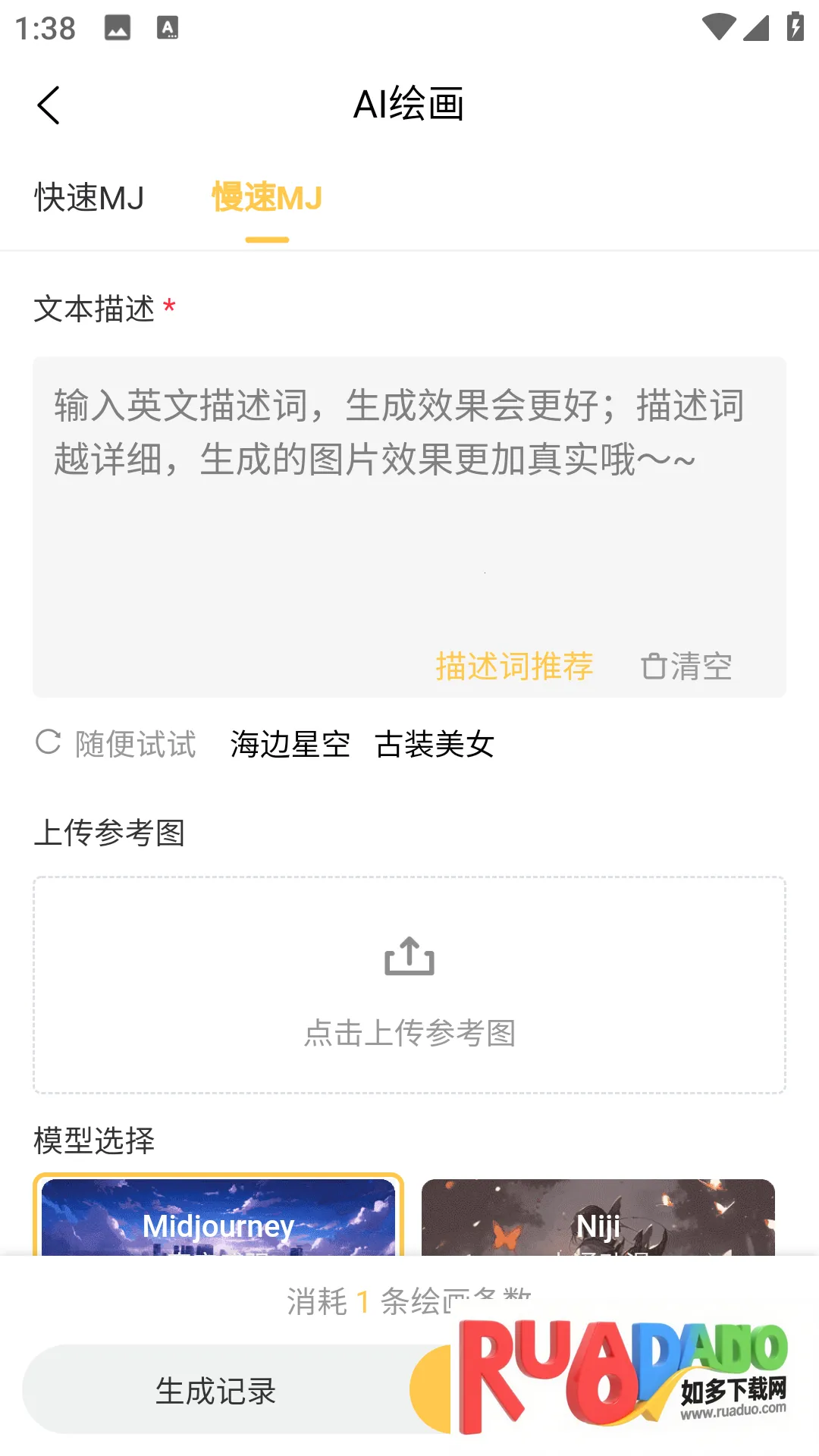Open 生成记录 history

(x=215, y=1391)
